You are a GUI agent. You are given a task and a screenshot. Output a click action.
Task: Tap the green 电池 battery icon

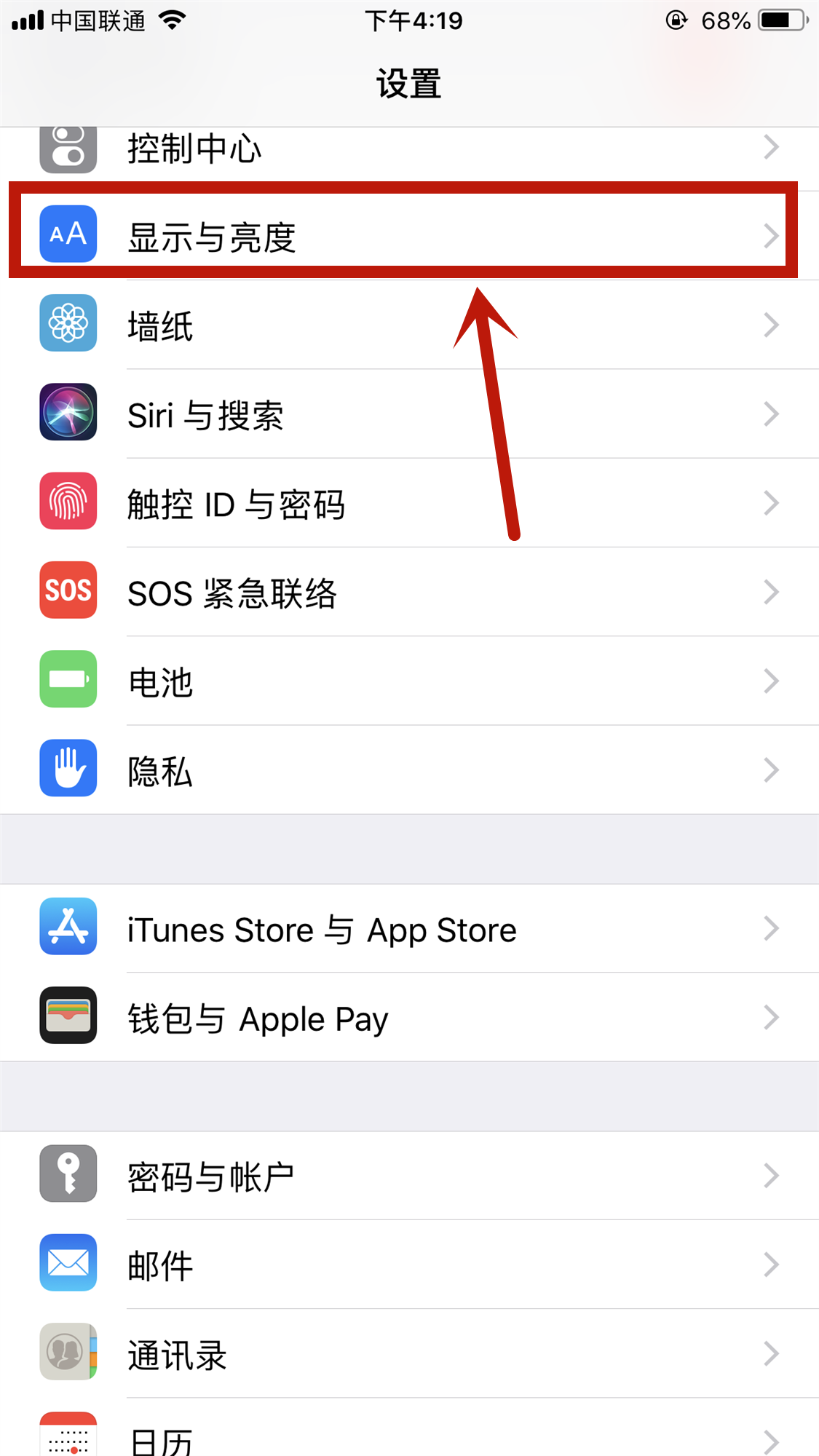[68, 680]
